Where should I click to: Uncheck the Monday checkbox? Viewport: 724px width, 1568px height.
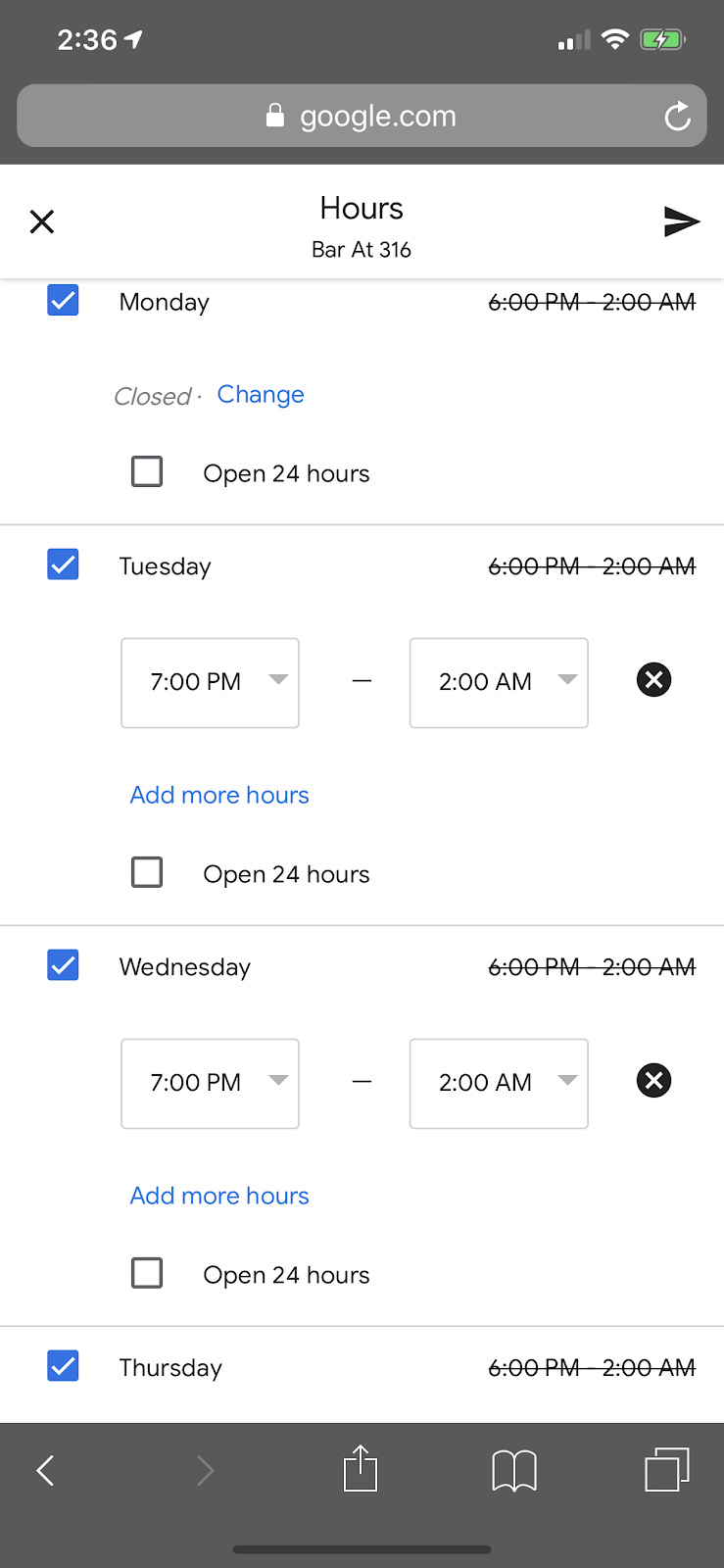(64, 300)
